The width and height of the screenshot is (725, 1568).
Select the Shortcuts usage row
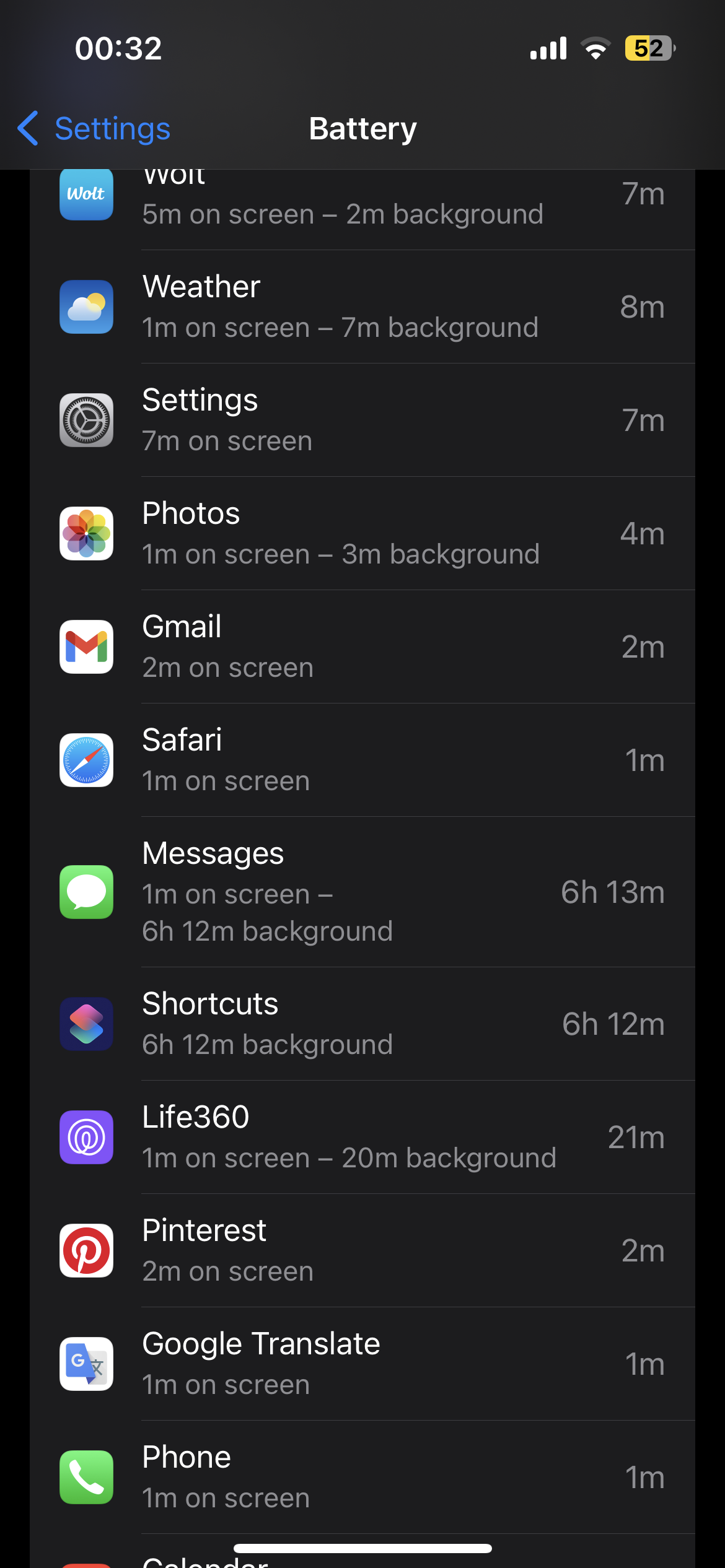[362, 1024]
